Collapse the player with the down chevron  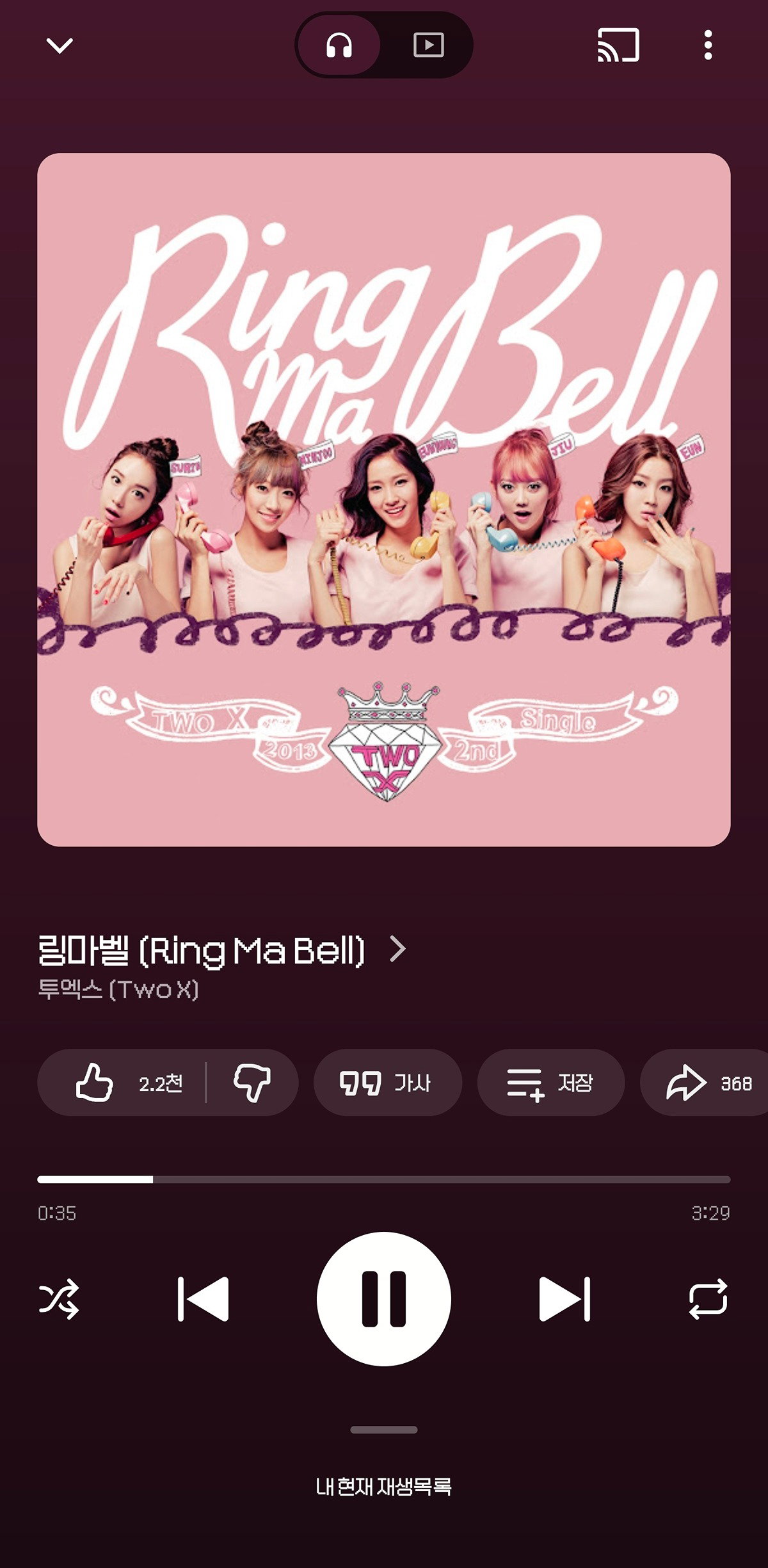click(x=60, y=45)
